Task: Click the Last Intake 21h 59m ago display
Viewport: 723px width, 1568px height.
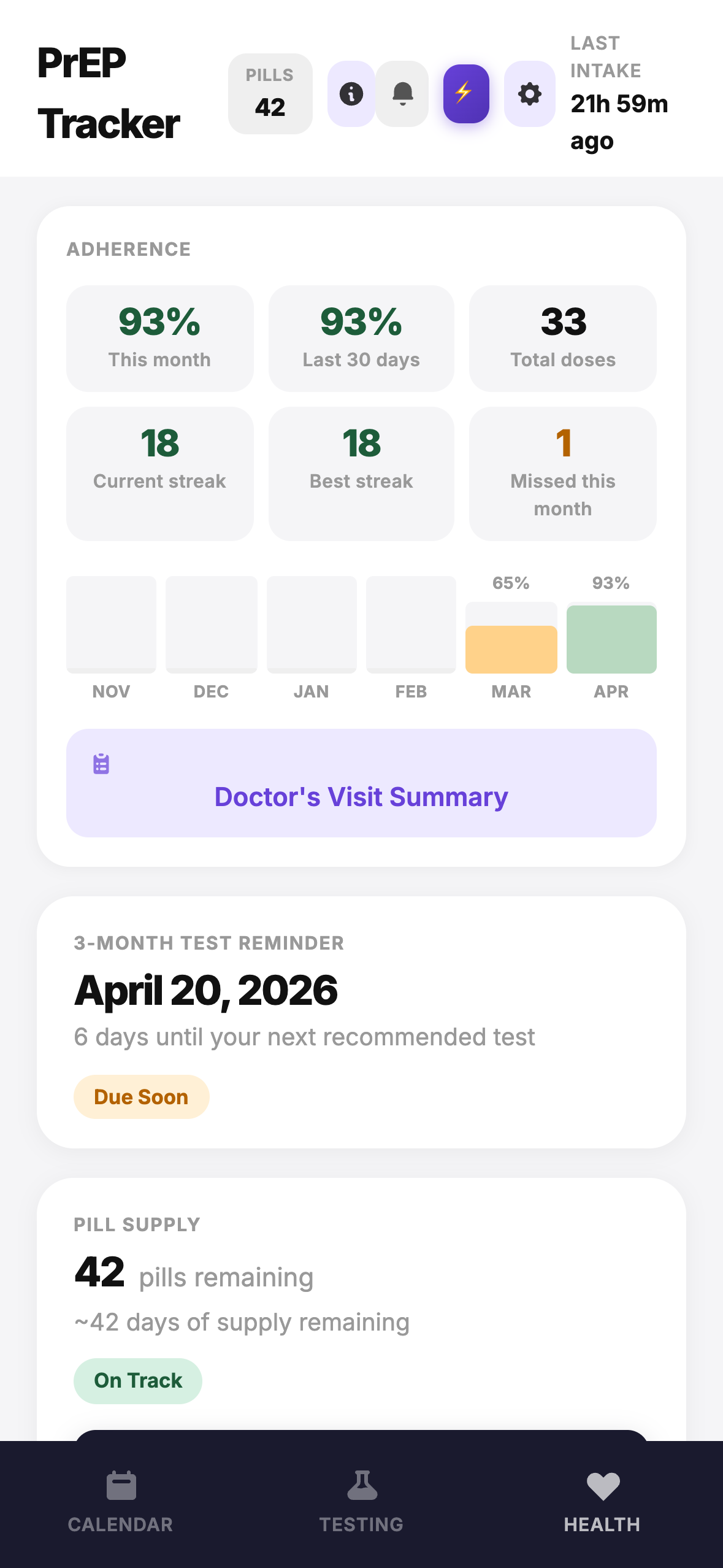Action: pyautogui.click(x=619, y=95)
